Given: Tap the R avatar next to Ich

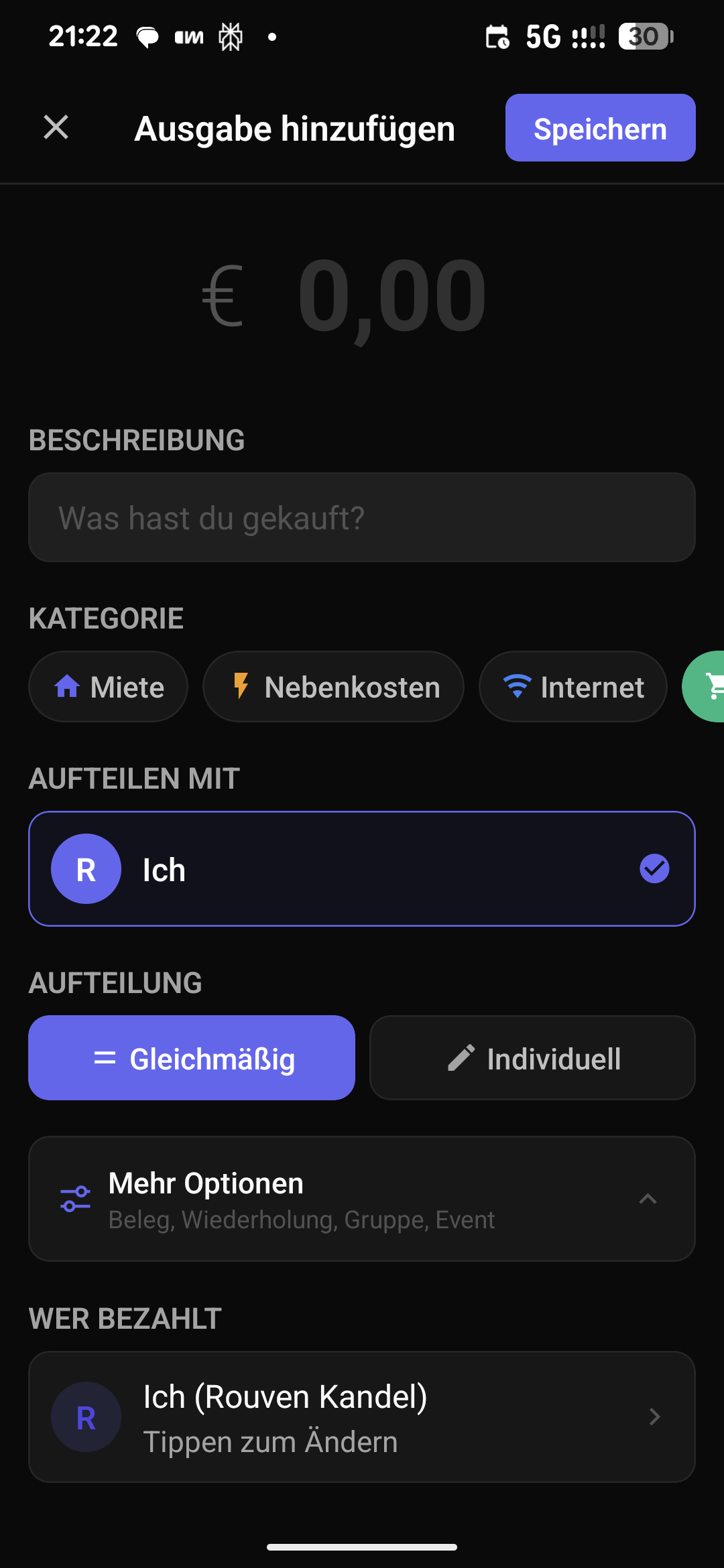Looking at the screenshot, I should point(86,868).
